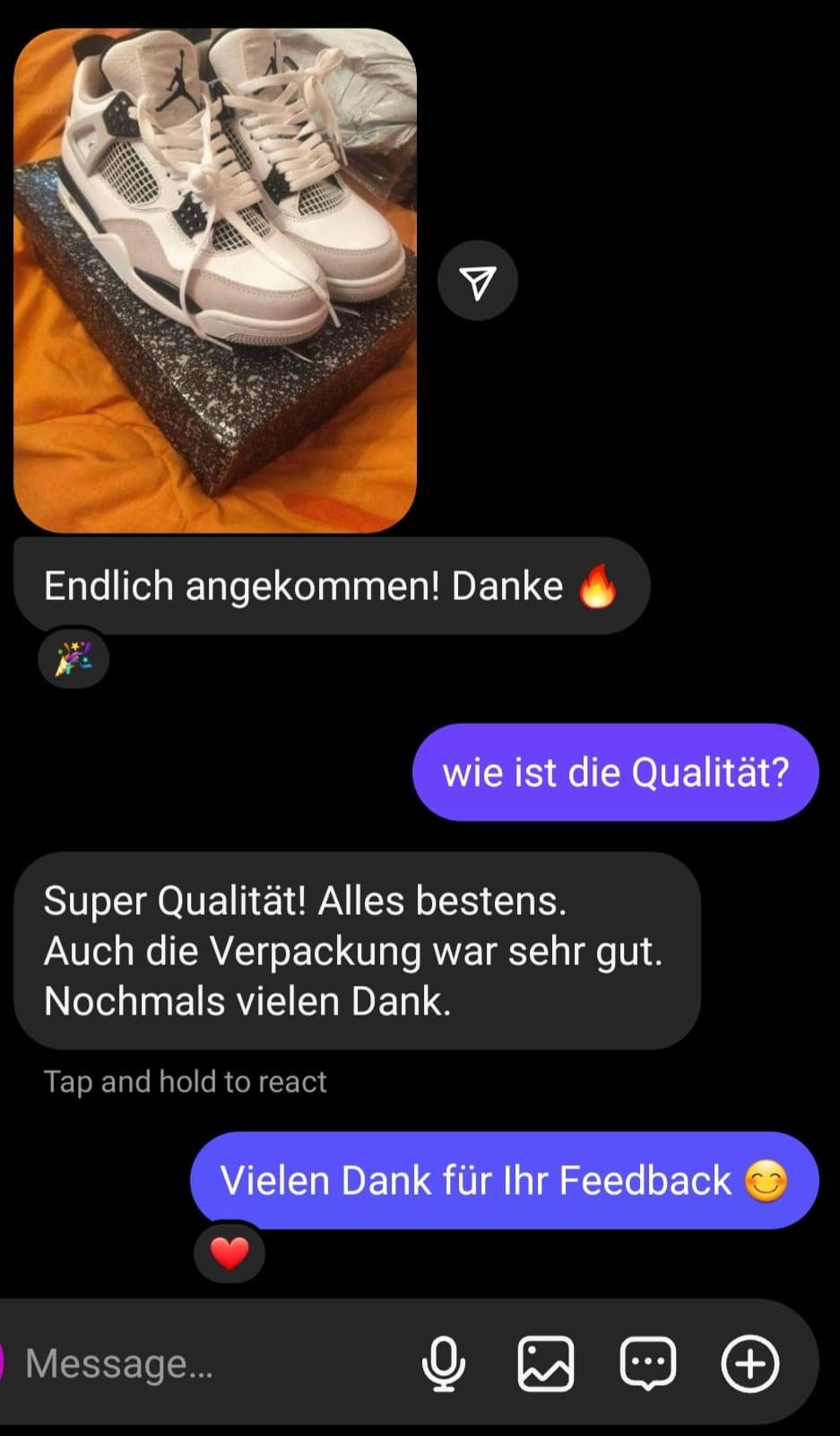840x1436 pixels.
Task: Tap the Message text field
Action: pos(215,1363)
